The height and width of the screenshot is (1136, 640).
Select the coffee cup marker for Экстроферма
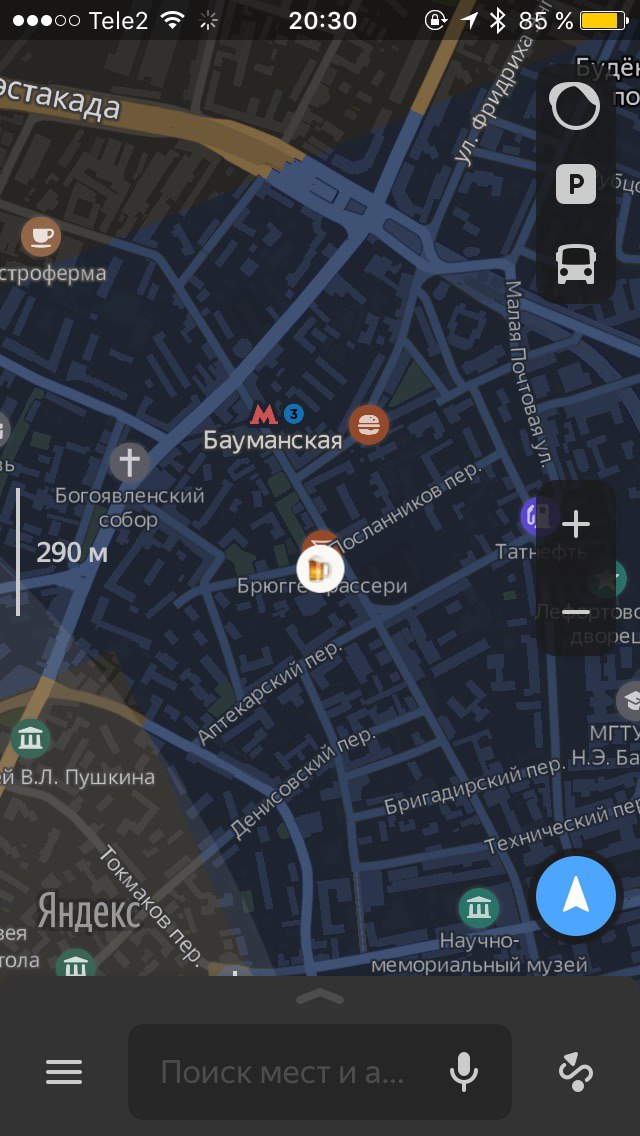tap(41, 236)
